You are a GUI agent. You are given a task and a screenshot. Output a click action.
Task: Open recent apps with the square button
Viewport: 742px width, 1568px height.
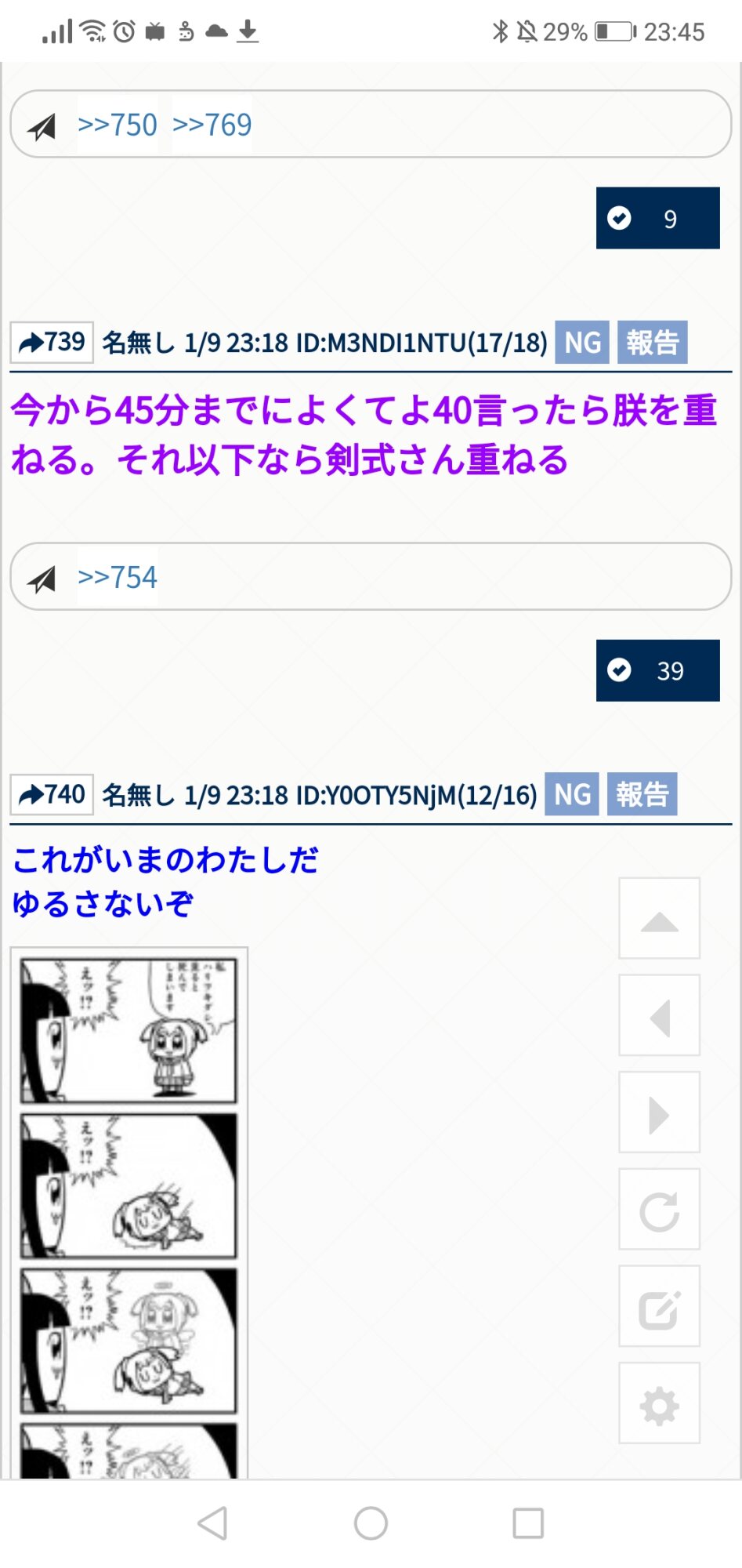(x=528, y=1523)
